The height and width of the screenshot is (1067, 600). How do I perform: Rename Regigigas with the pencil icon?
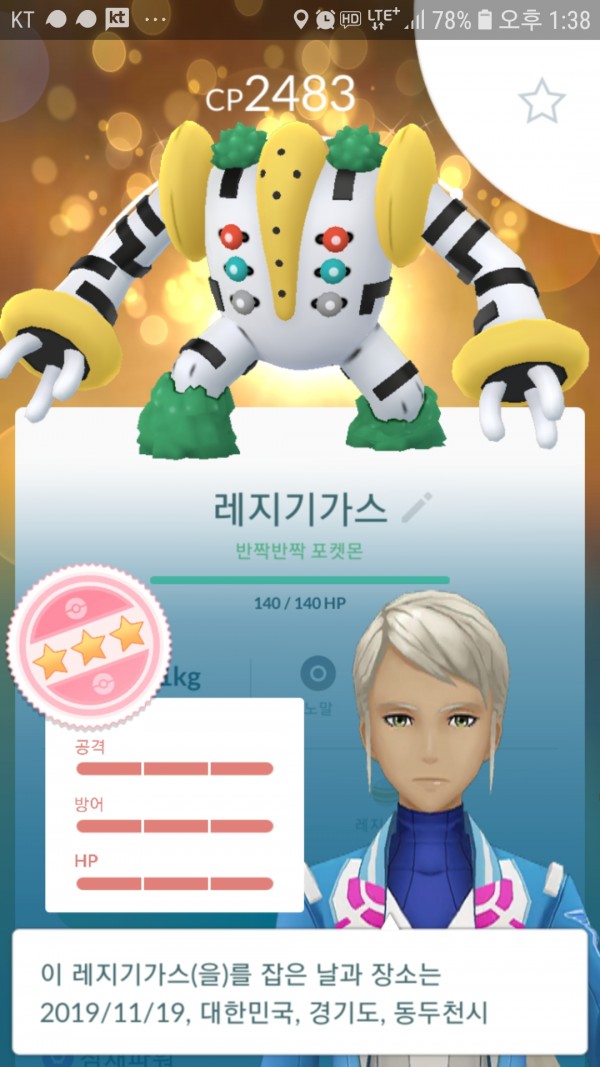point(416,508)
